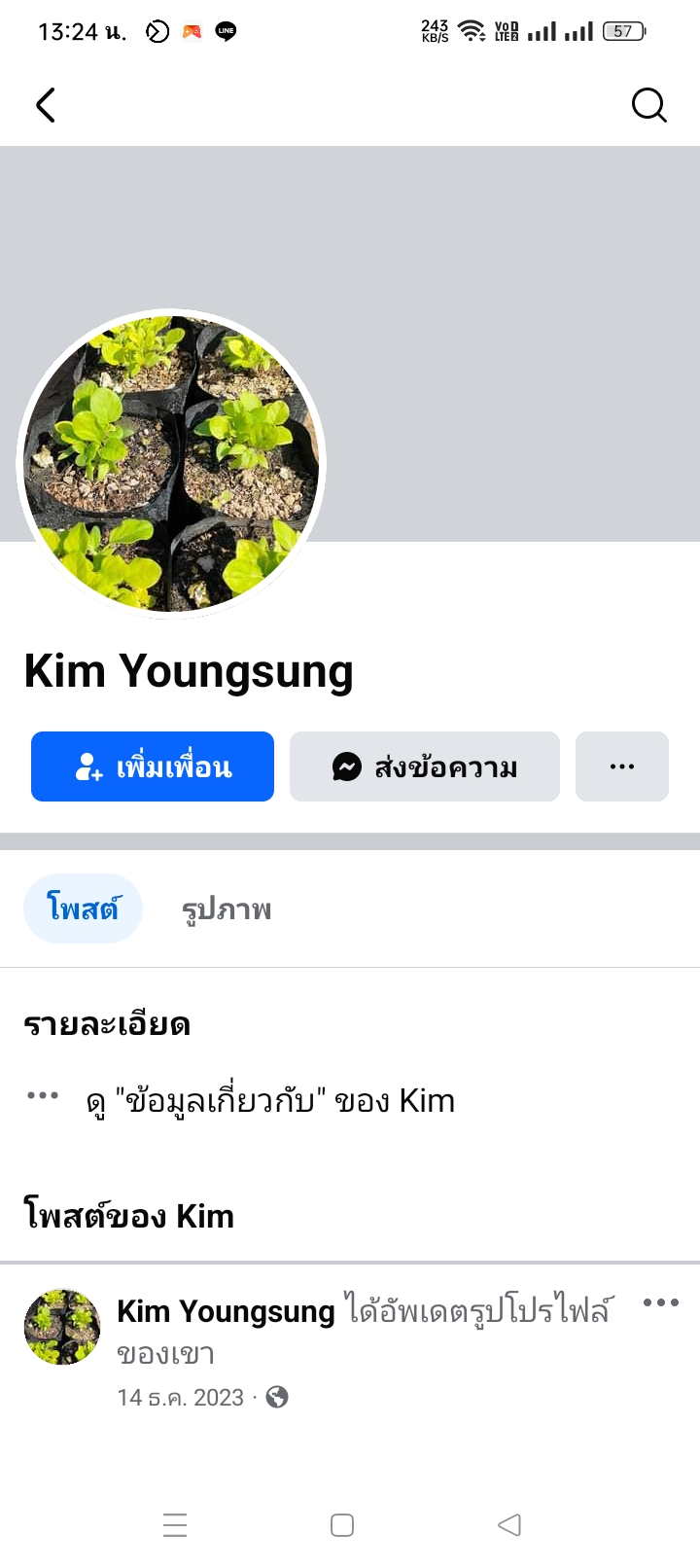Open more profile options beside ส่งข้อความ
The image size is (700, 1568).
click(622, 766)
